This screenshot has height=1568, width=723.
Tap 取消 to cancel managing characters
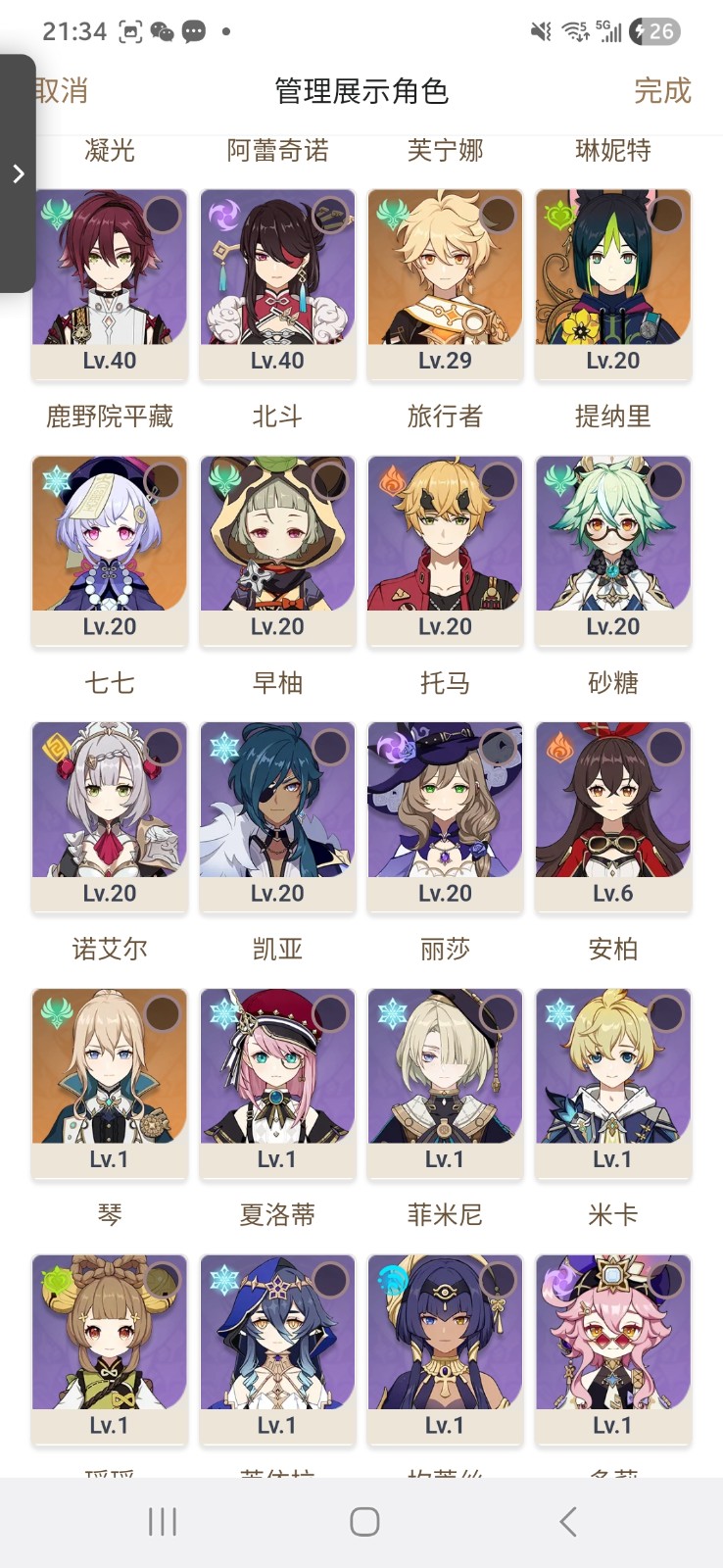pos(62,91)
